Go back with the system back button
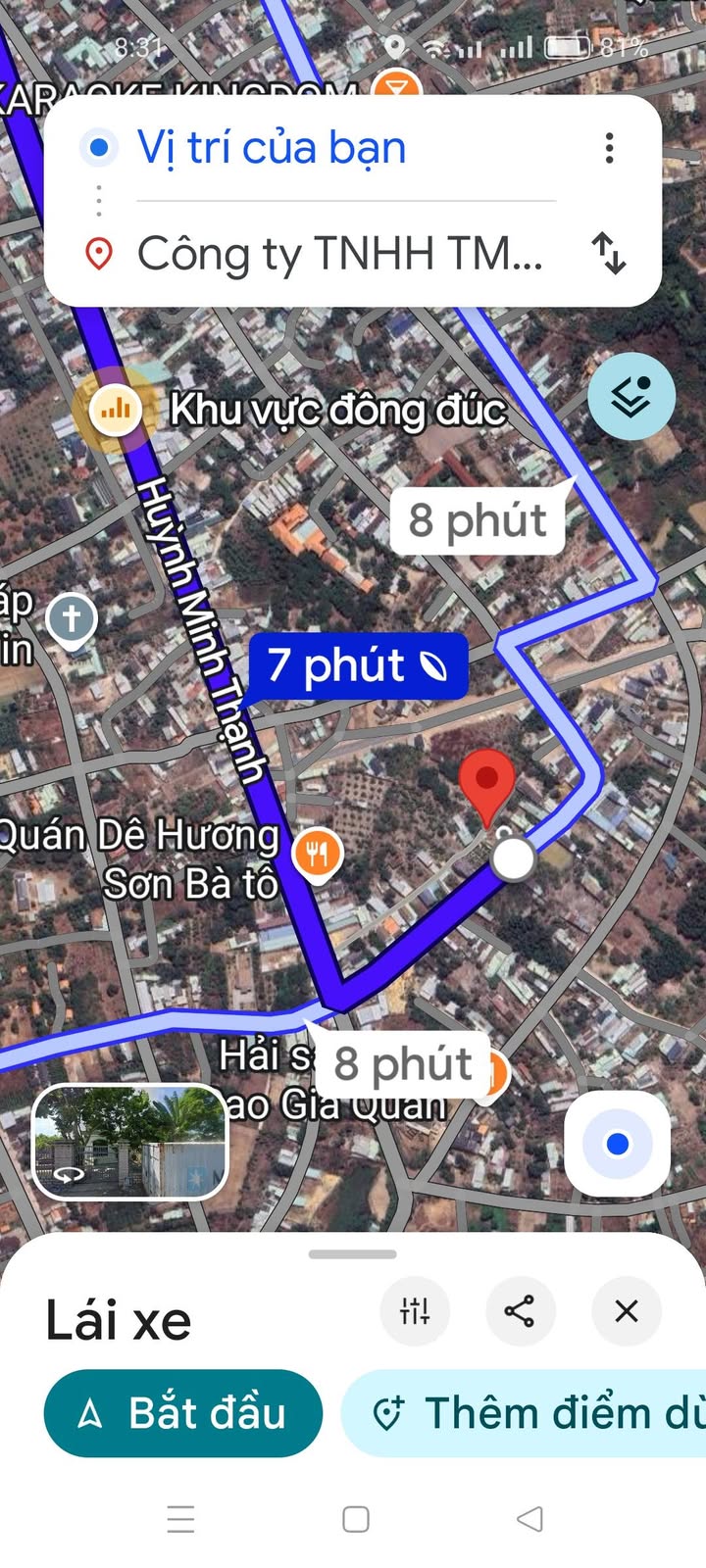 tap(529, 1519)
